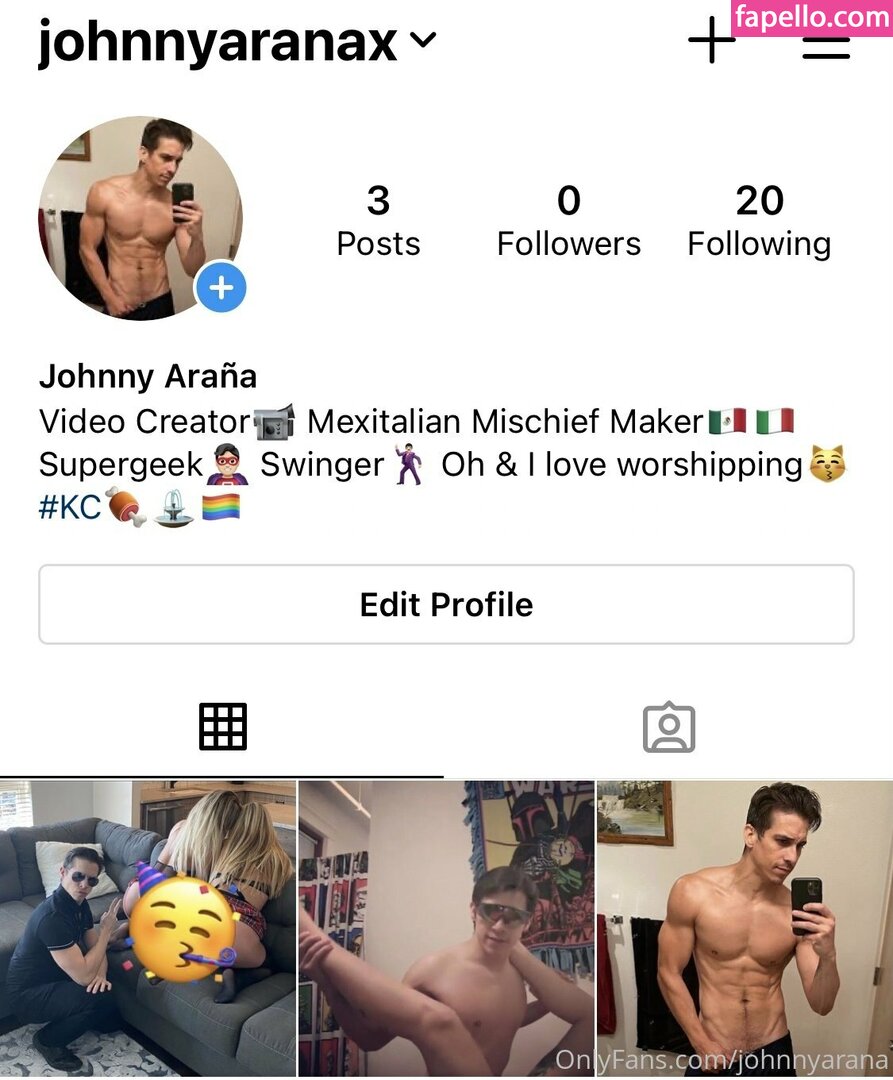893x1080 pixels.
Task: Open the johnnyaranax account switcher dropdown
Action: (x=424, y=42)
